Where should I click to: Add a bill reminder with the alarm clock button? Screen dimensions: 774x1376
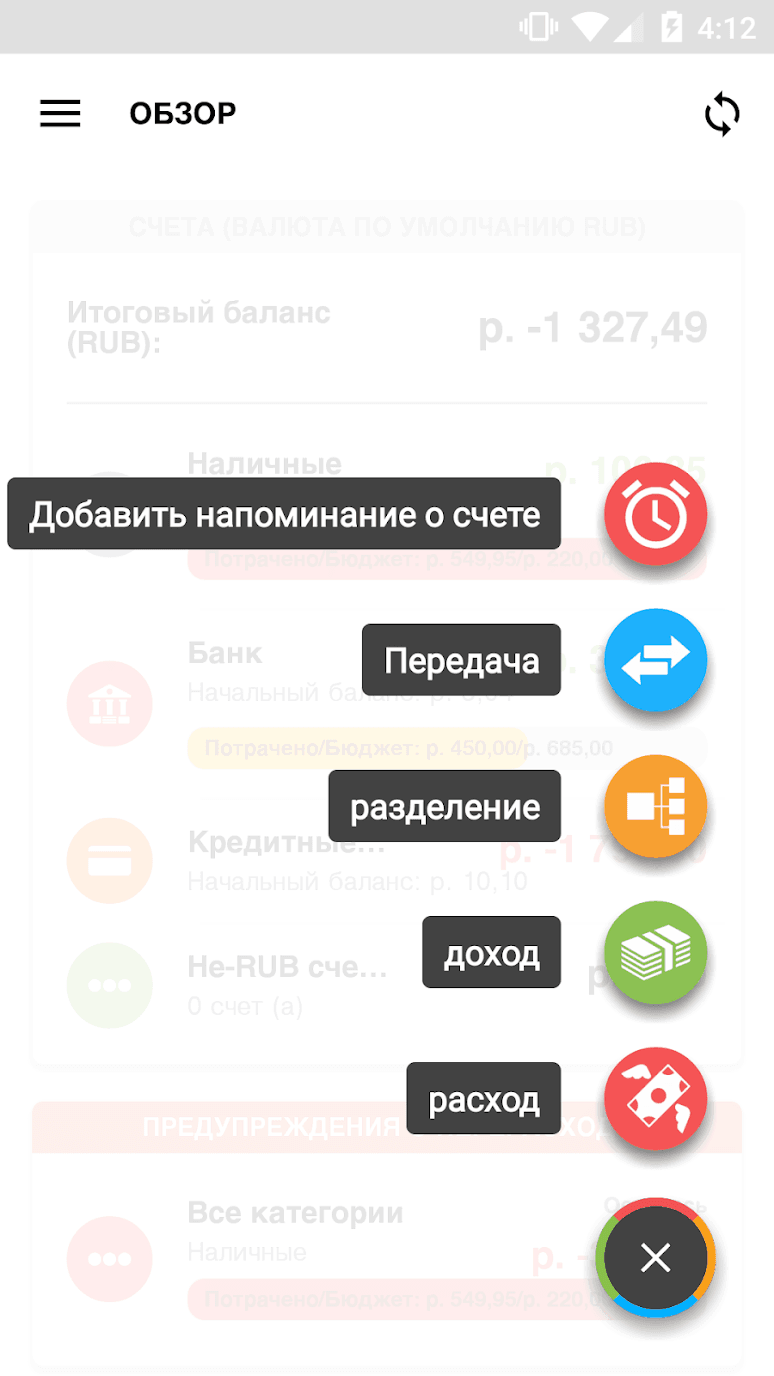(x=655, y=515)
